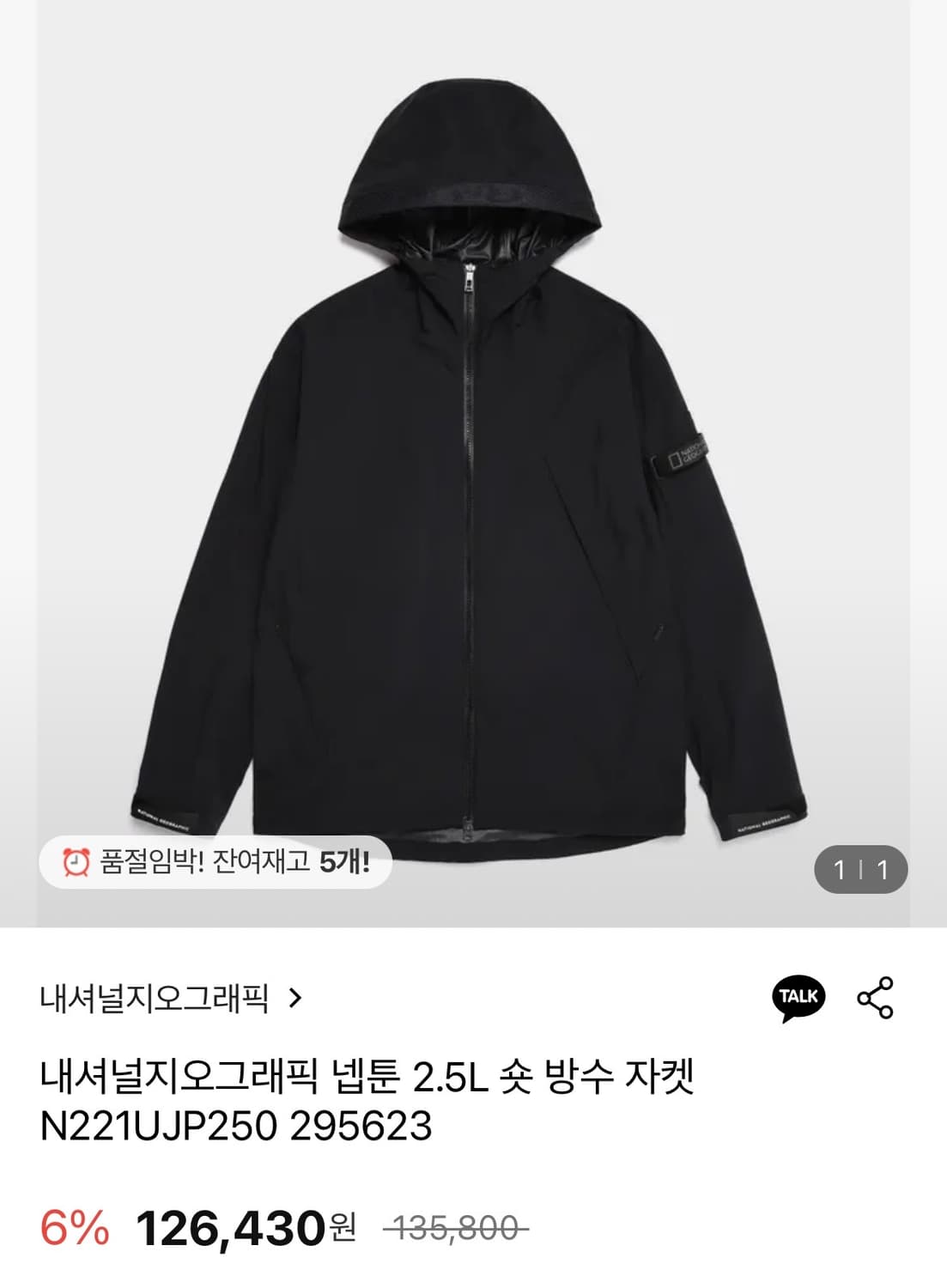947x1288 pixels.
Task: Open the 내셔널지오그래픽 brand store link
Action: point(170,999)
